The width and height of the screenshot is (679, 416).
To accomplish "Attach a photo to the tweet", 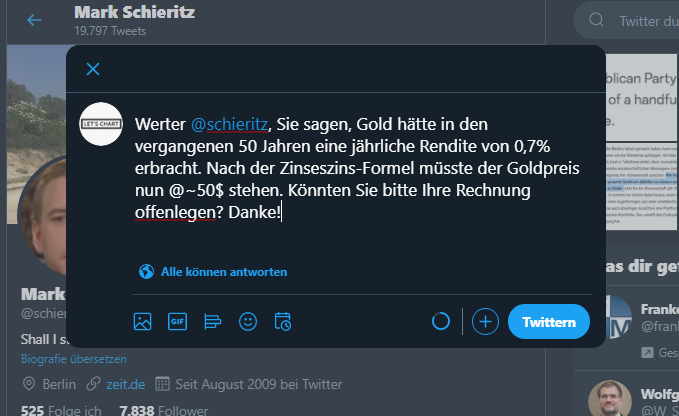I will tap(142, 322).
